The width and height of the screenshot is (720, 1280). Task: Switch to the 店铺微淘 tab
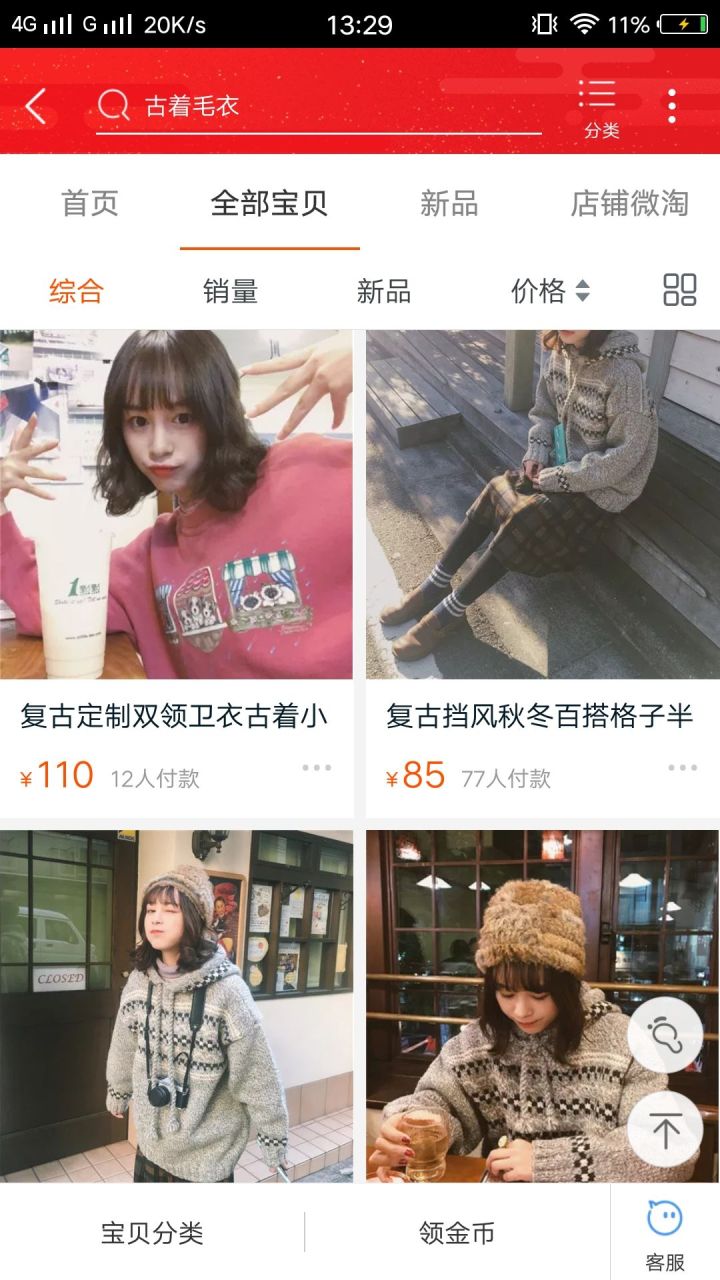click(x=630, y=204)
